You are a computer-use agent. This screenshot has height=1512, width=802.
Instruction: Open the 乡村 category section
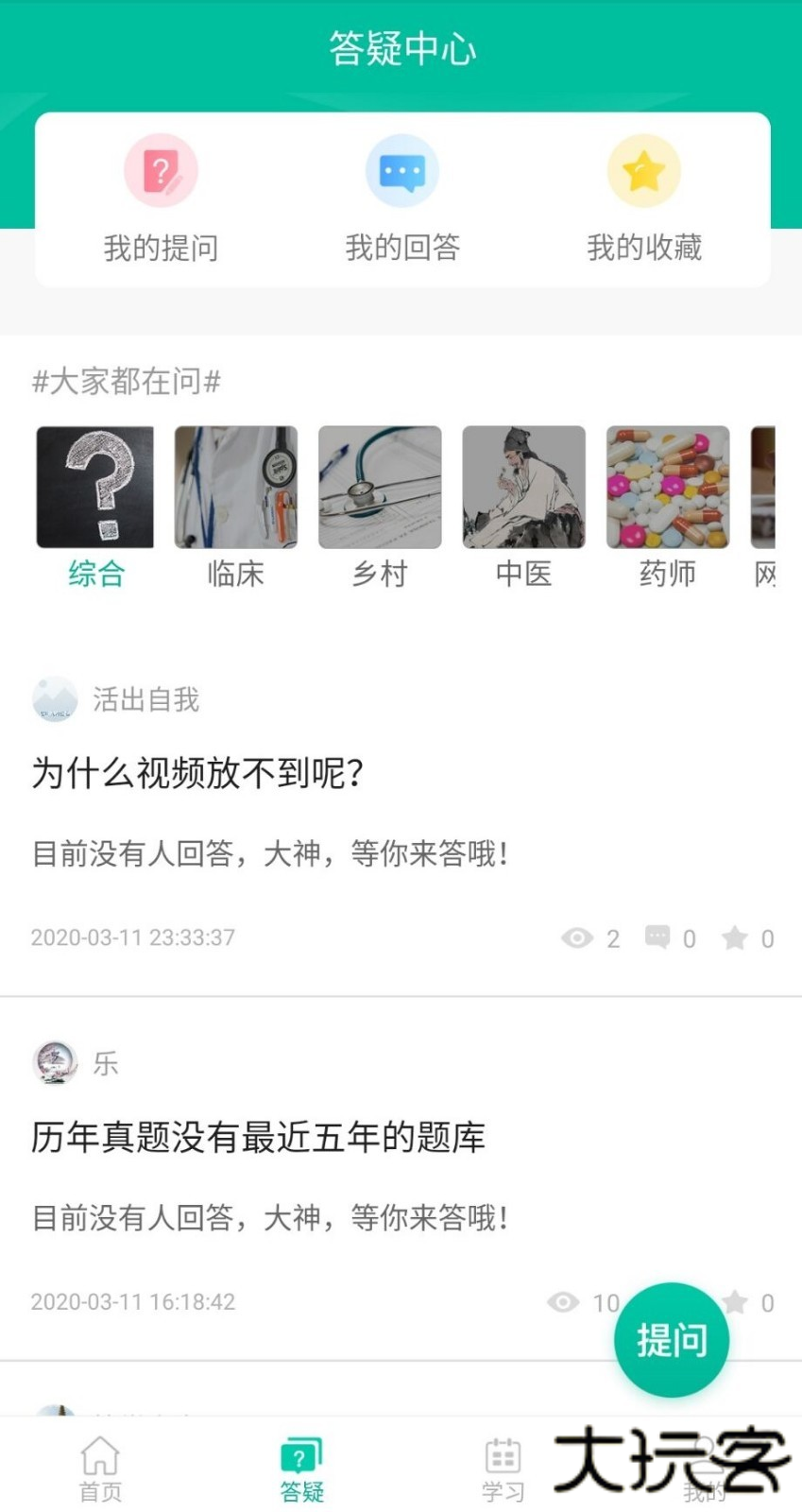tap(379, 487)
